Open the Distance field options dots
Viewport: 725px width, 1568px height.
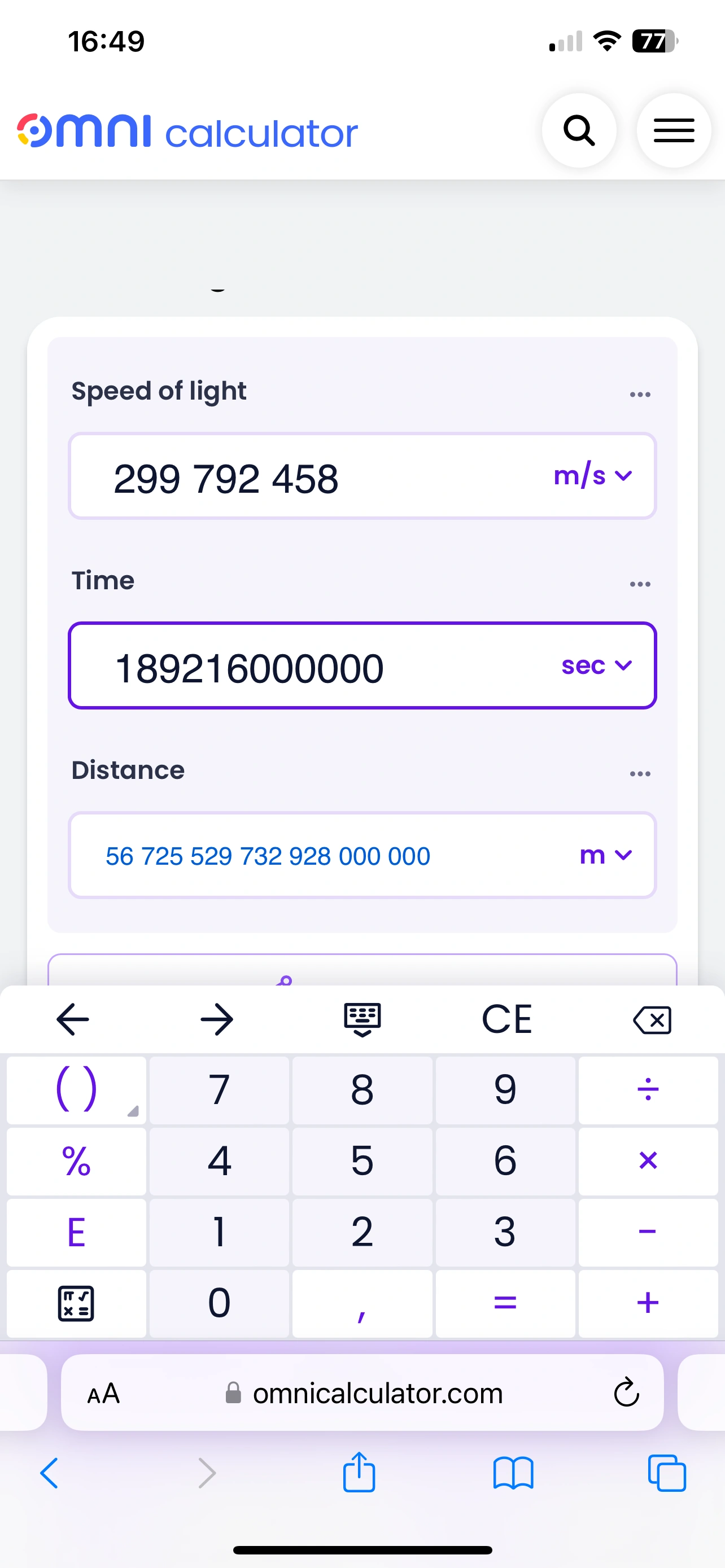(640, 774)
